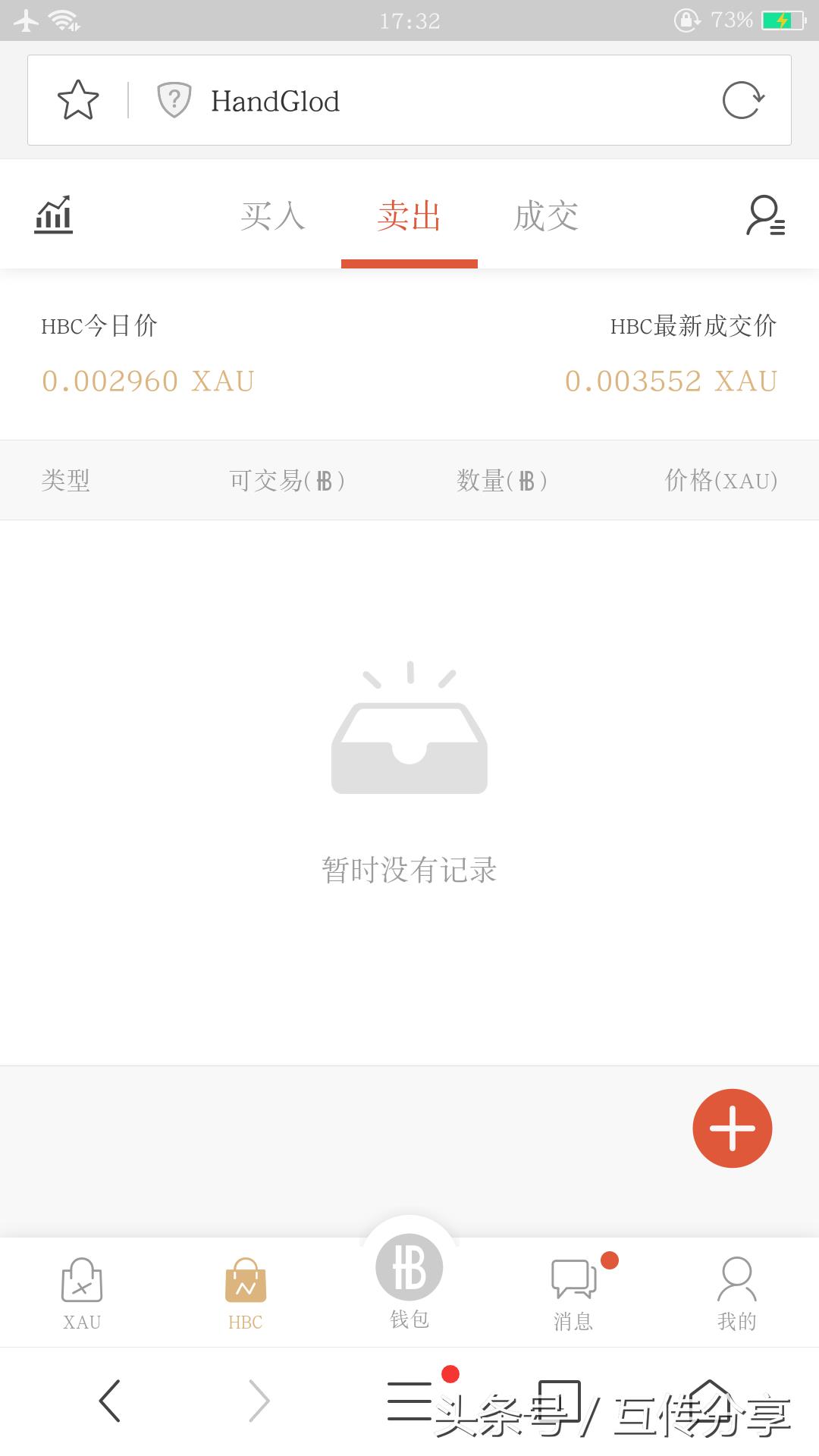Select the 卖出 tab

(409, 216)
